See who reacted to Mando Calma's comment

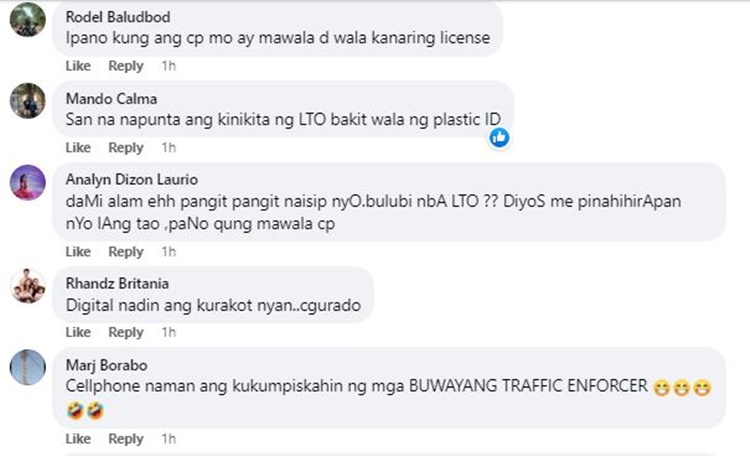pos(499,138)
